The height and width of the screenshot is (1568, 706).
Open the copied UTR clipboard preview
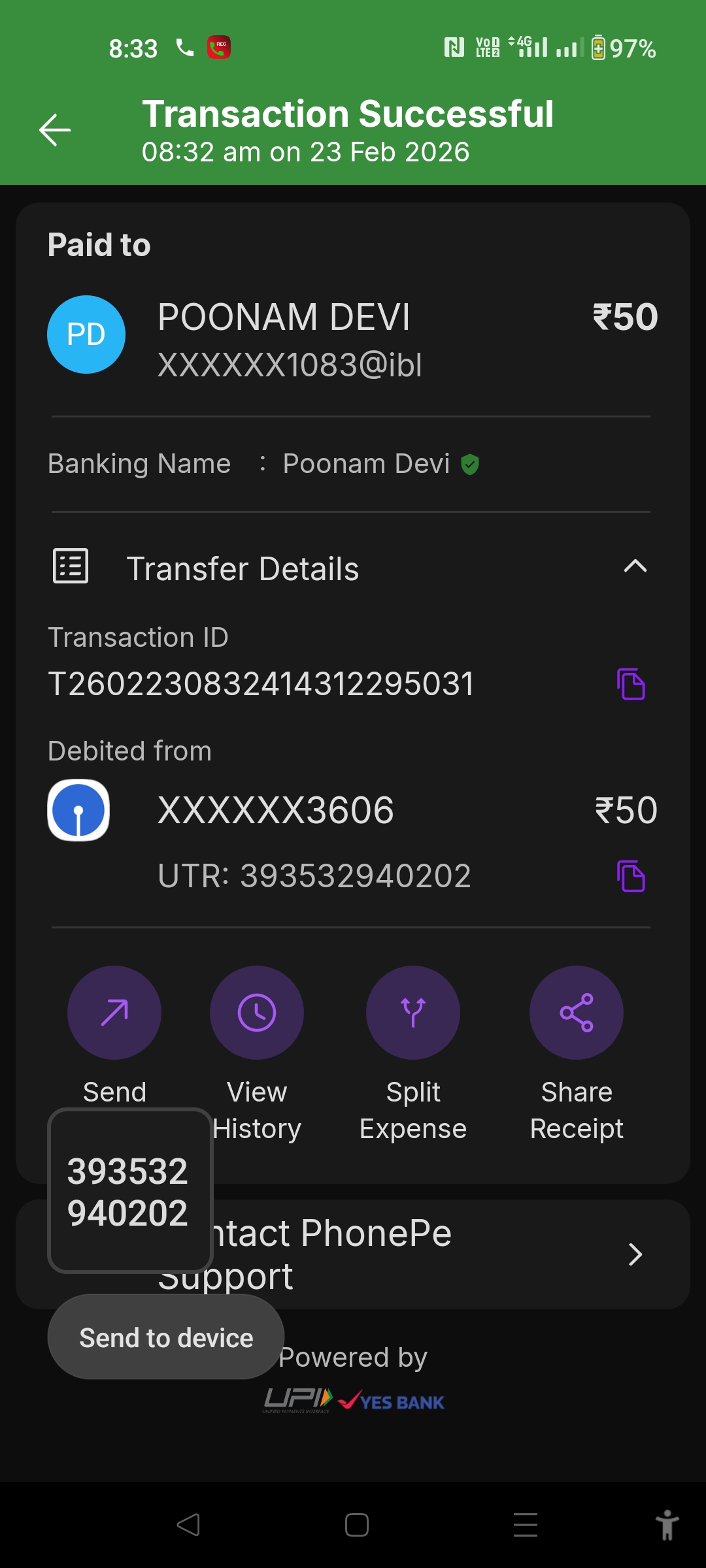[129, 1190]
